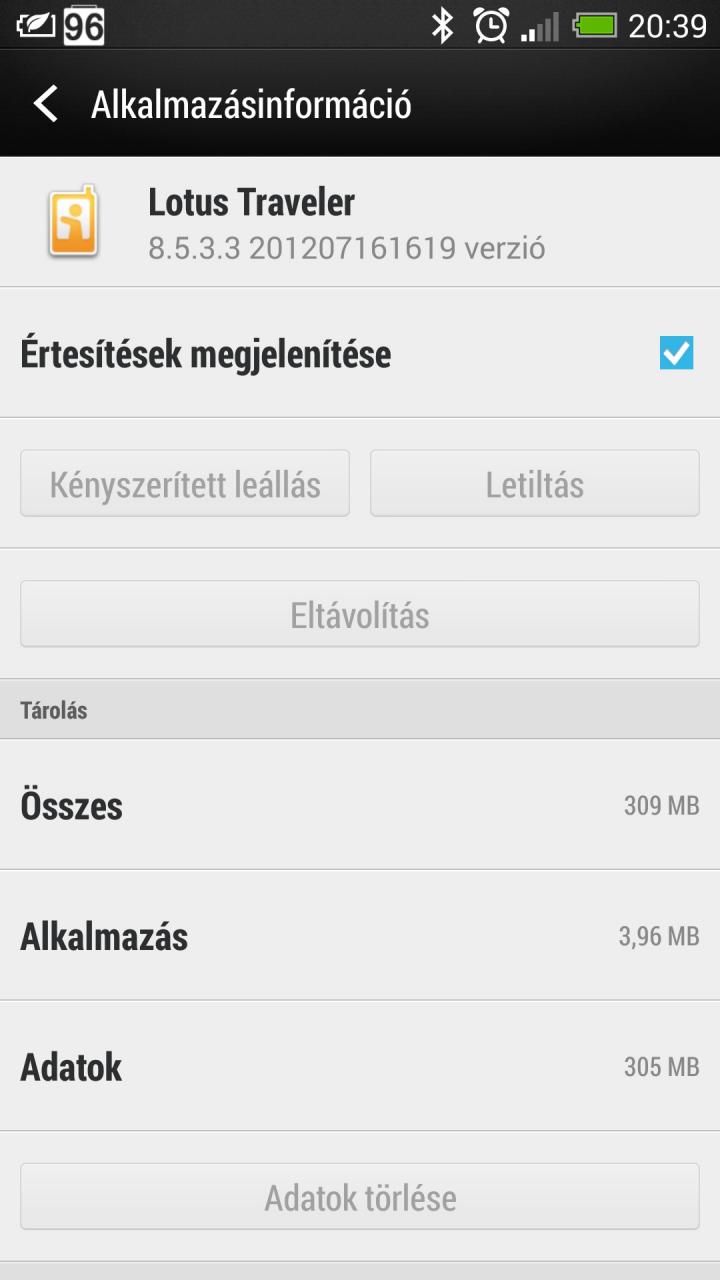The height and width of the screenshot is (1280, 720).
Task: Tap the Adatok törlése button
Action: tap(360, 1197)
